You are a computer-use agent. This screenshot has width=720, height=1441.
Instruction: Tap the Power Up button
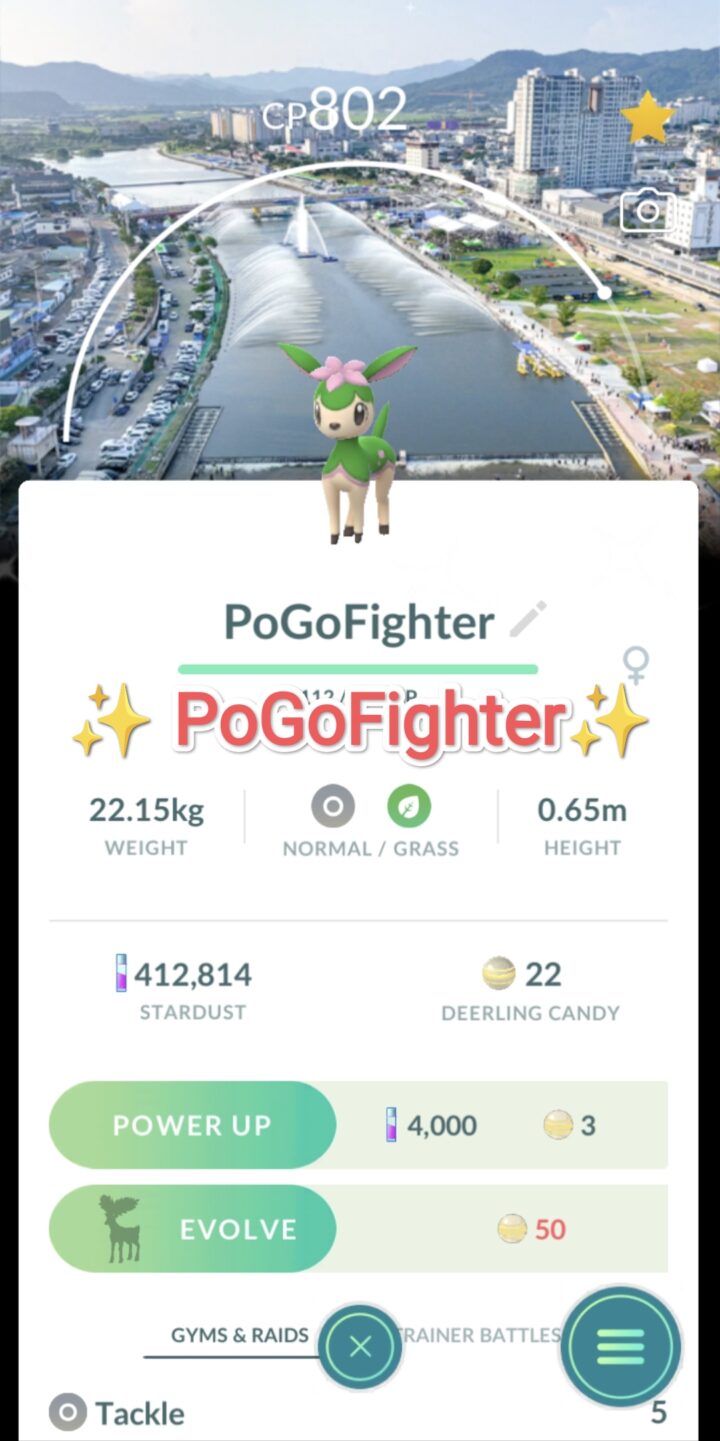tap(192, 1125)
